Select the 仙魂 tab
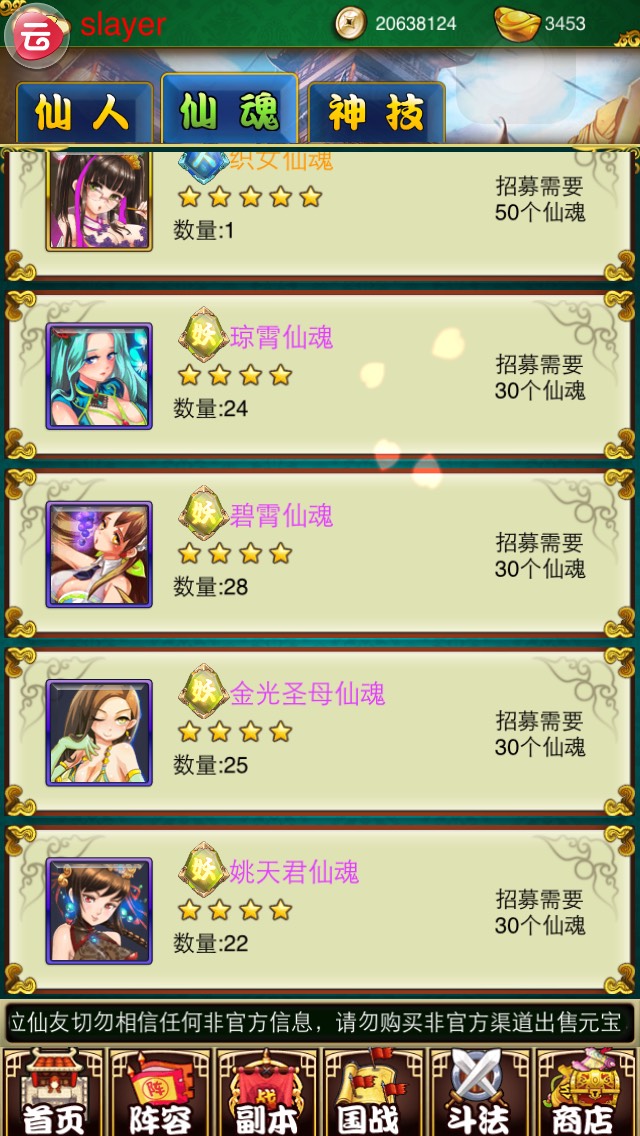Image resolution: width=640 pixels, height=1136 pixels. [x=230, y=112]
